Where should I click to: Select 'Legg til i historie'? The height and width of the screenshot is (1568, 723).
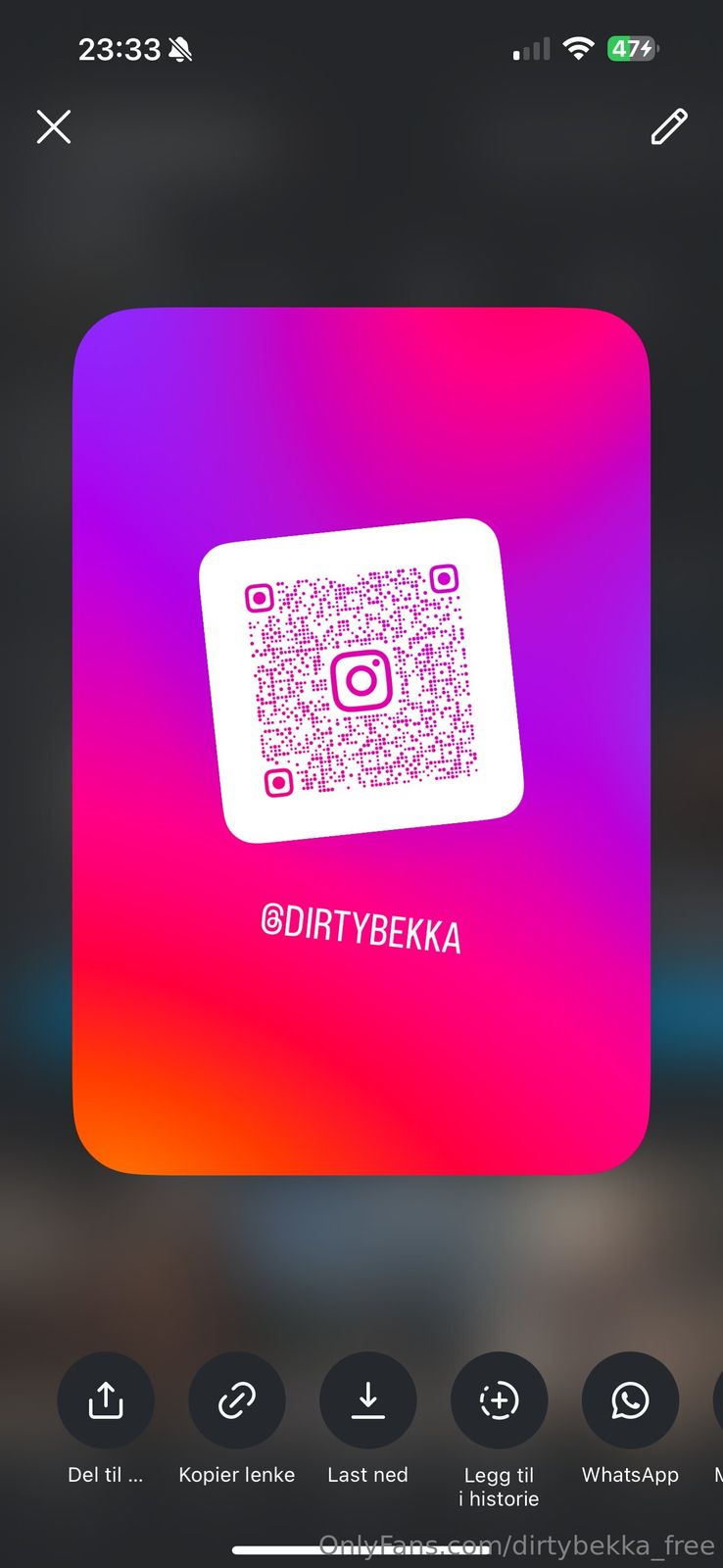(499, 1400)
